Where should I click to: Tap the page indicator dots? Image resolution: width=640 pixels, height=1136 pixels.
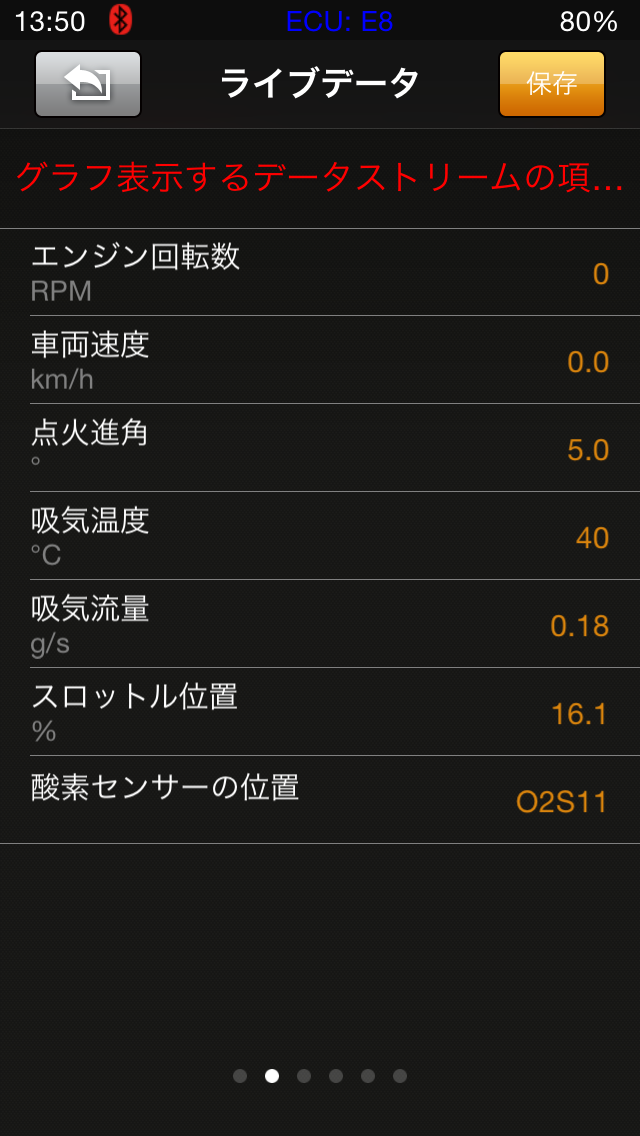click(320, 1076)
